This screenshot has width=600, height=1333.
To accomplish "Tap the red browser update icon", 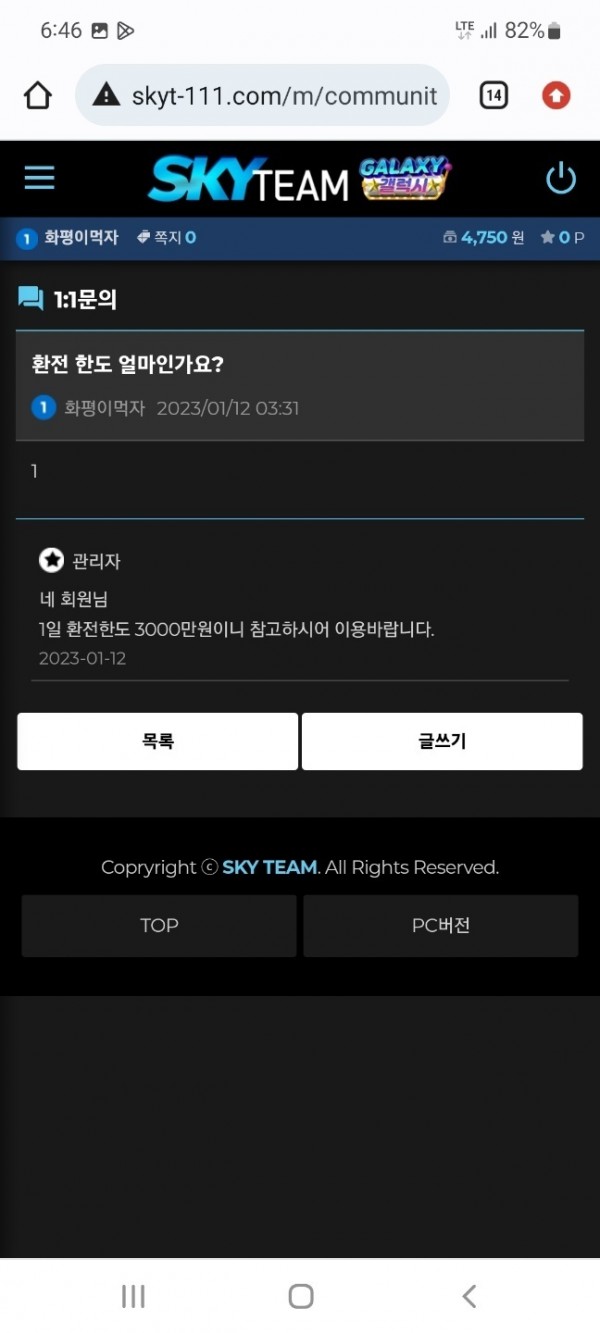I will click(556, 96).
